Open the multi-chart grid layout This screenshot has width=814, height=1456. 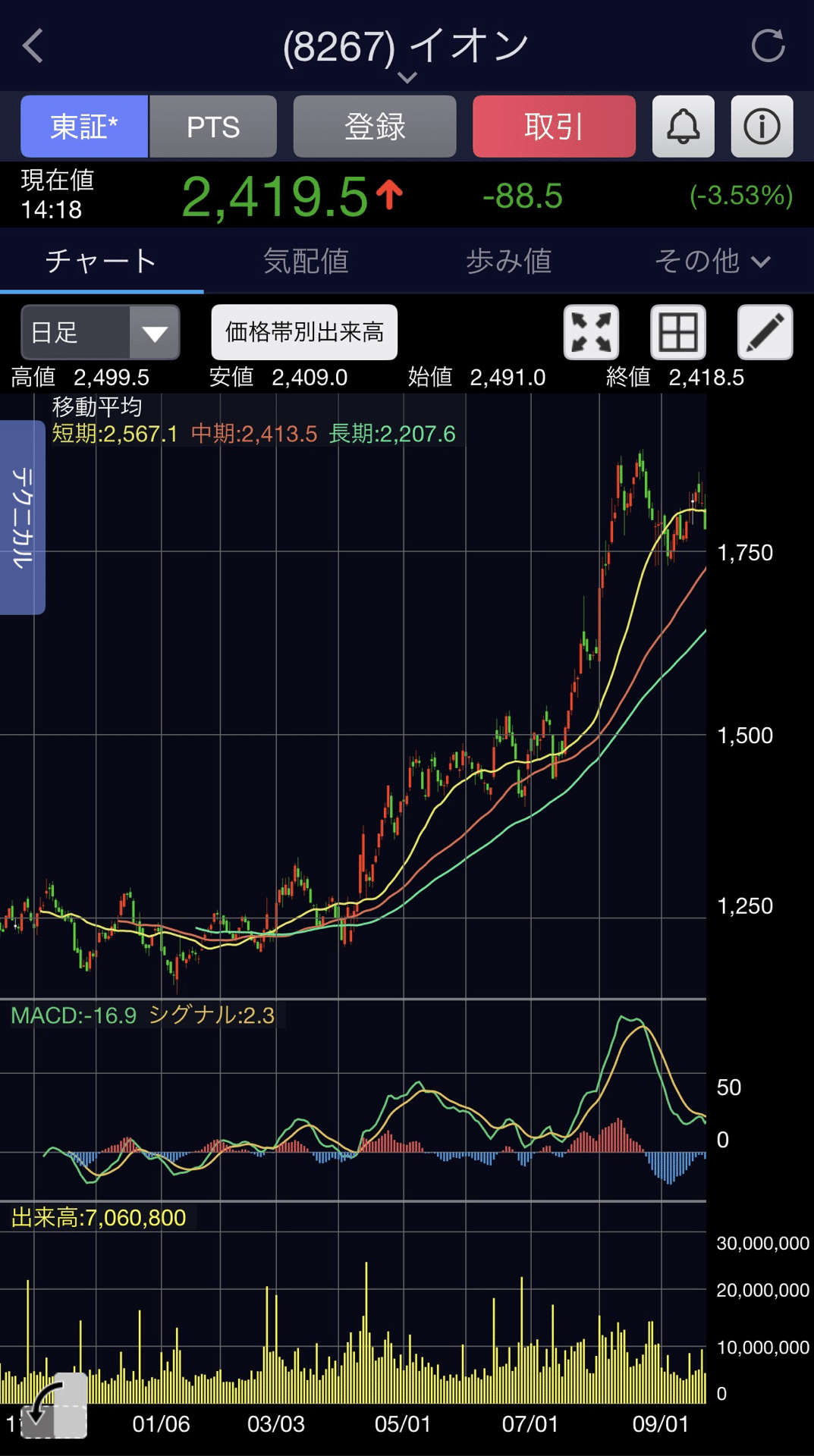[x=677, y=332]
